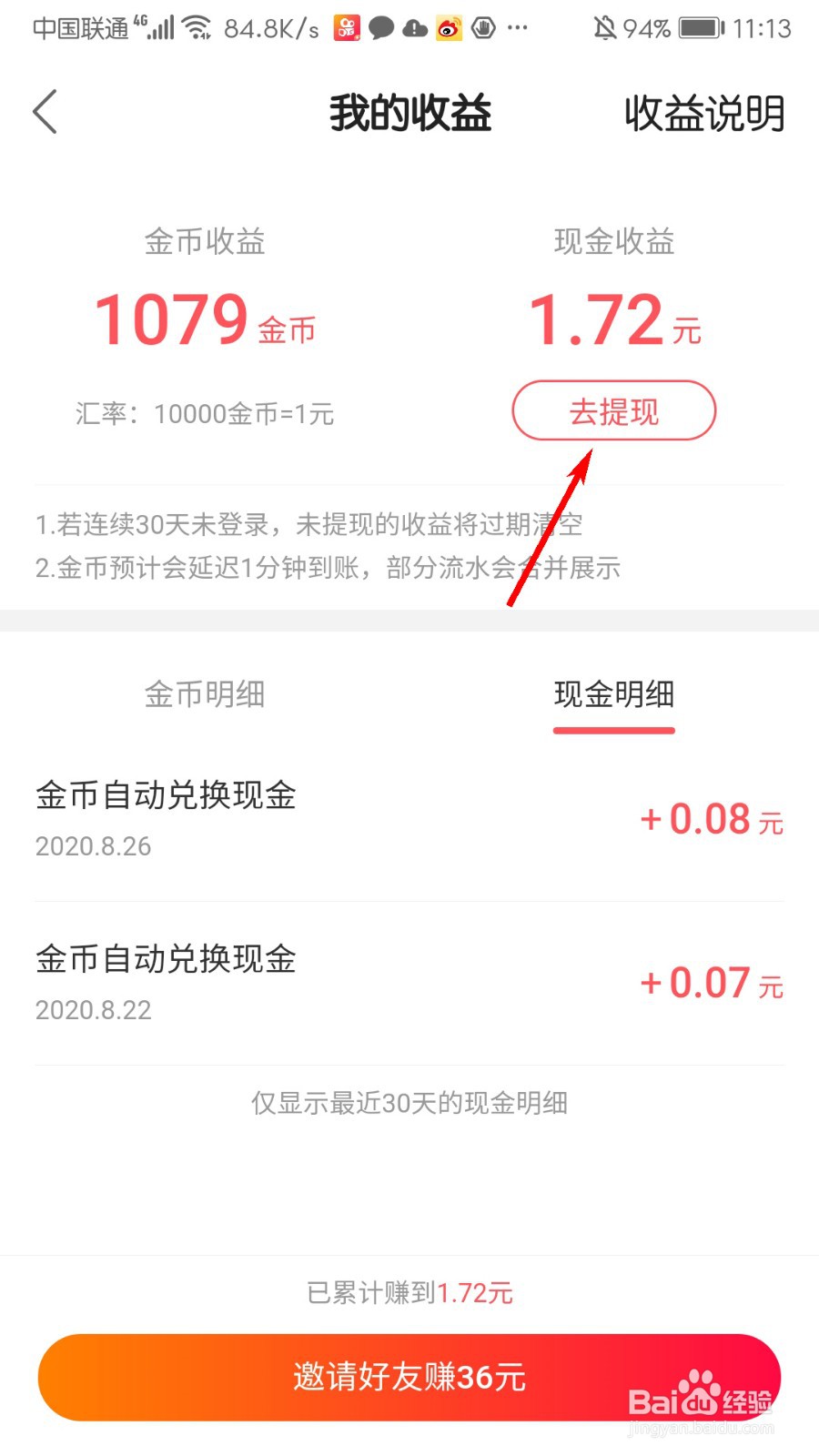This screenshot has height=1456, width=819.
Task: Tap the 1.72元 cash earnings amount
Action: click(x=619, y=318)
